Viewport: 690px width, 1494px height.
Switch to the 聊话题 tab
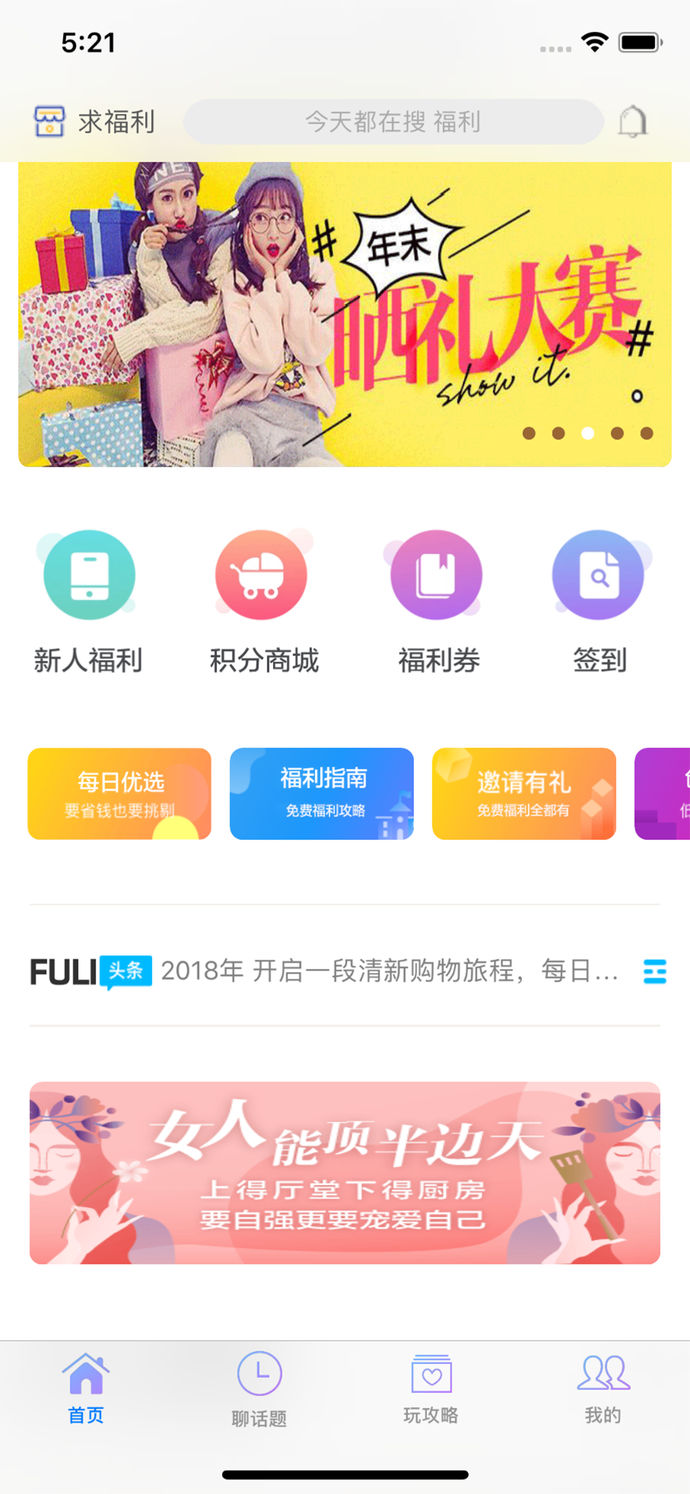[x=259, y=1388]
